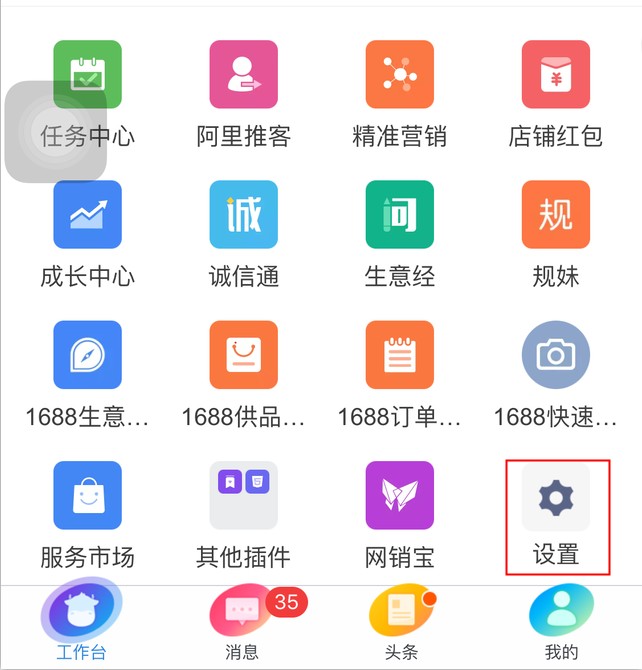Switch to the 工作台 tab

click(x=80, y=625)
